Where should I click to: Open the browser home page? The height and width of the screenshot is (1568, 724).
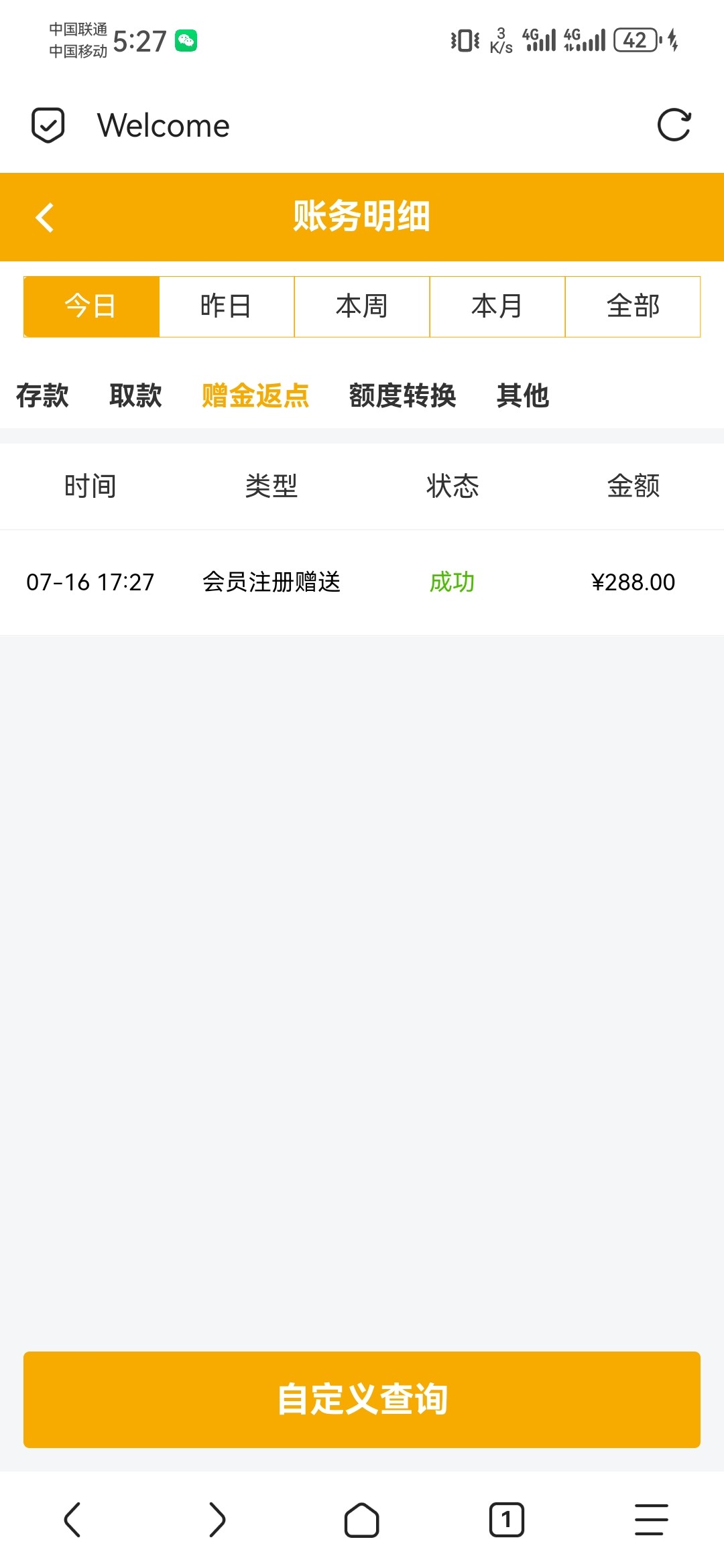tap(362, 1519)
